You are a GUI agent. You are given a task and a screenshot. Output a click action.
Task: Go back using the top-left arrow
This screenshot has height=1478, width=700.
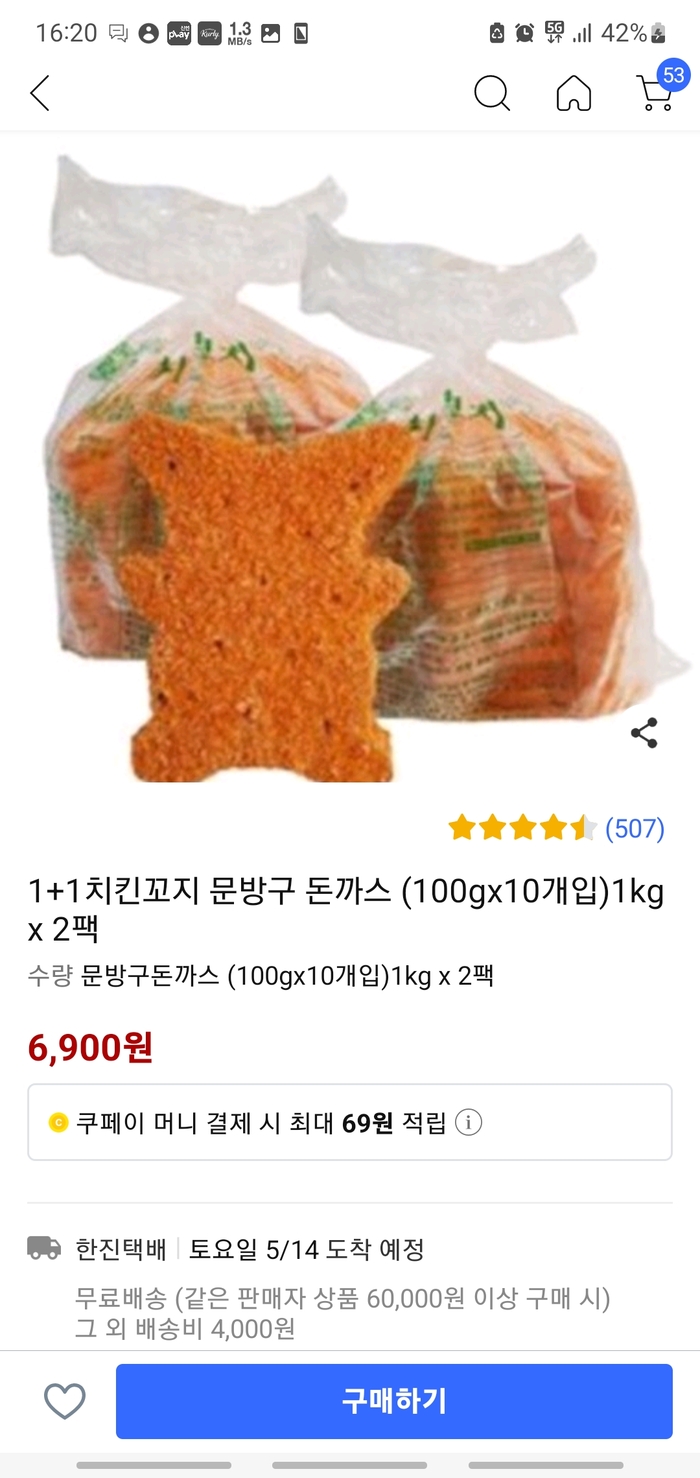[40, 94]
